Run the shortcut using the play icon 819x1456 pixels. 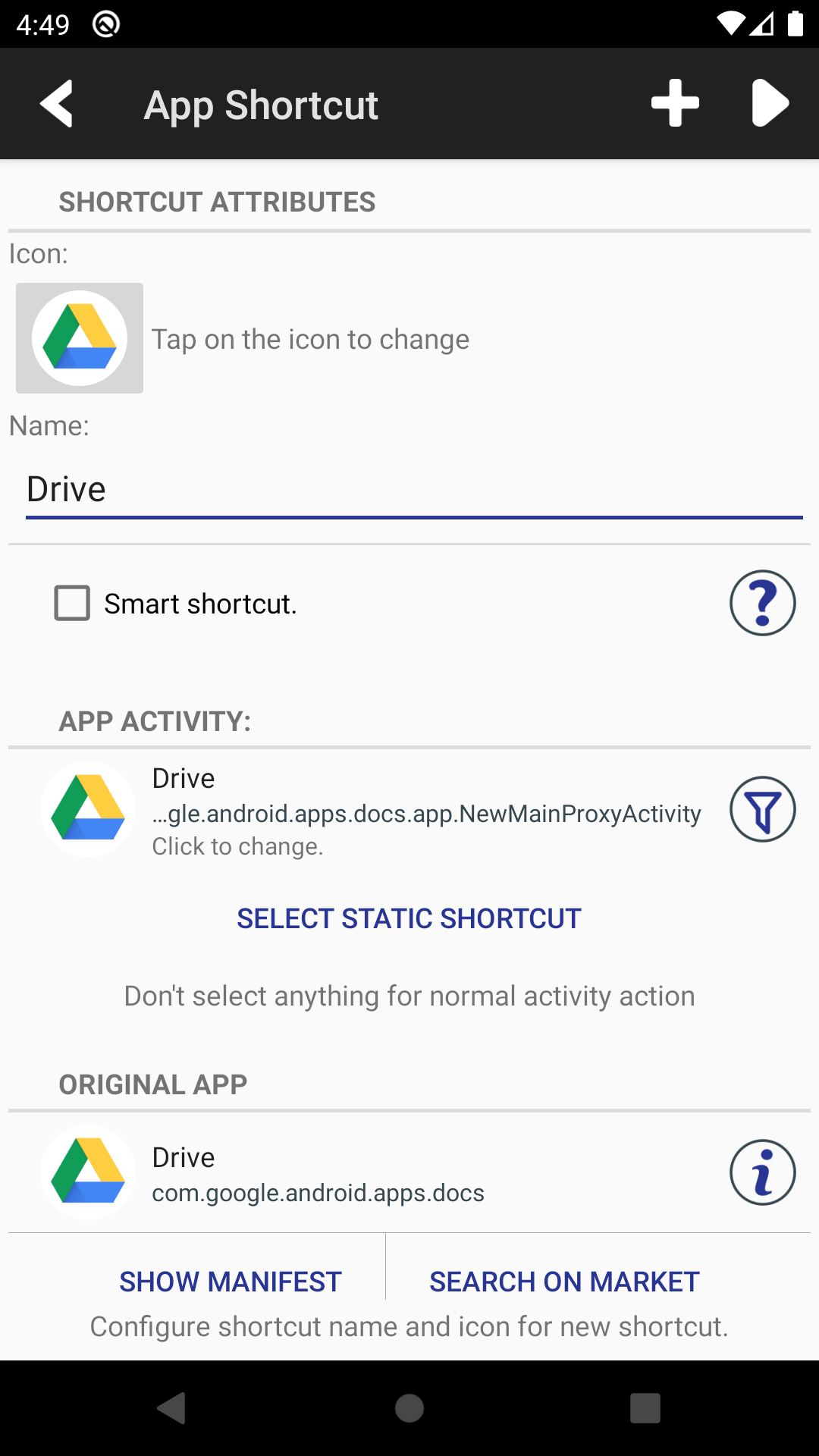(769, 104)
